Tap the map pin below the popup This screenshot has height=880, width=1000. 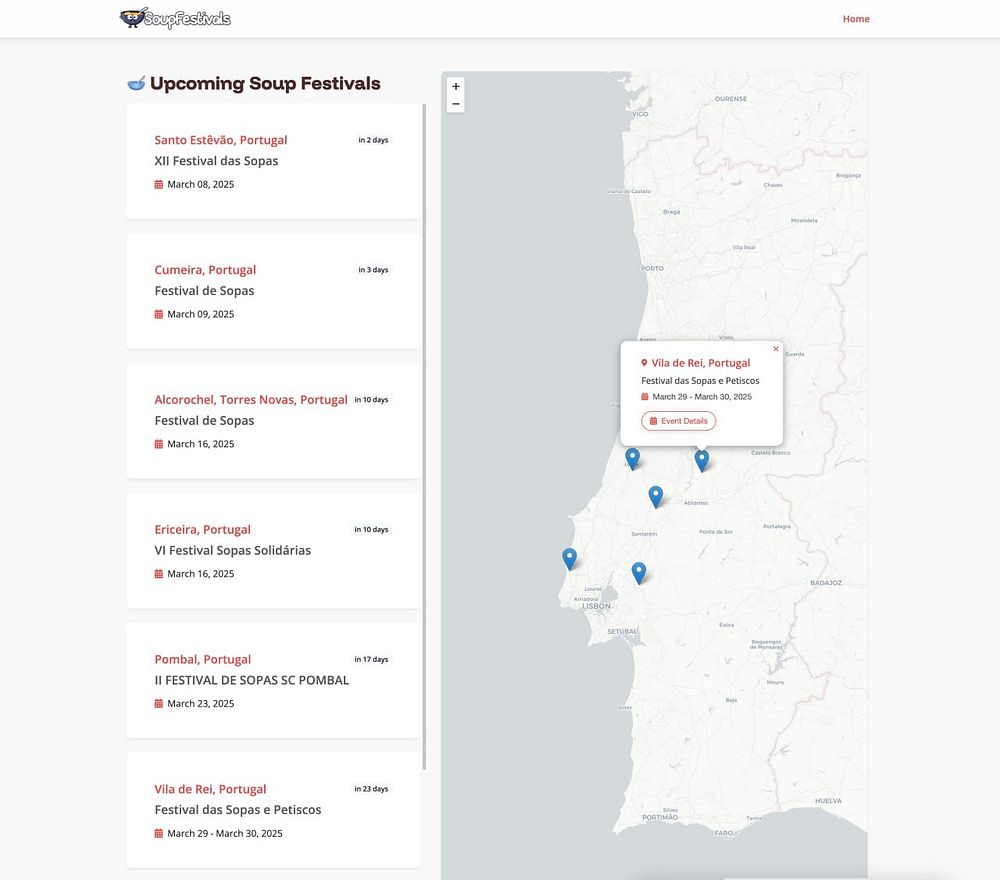pyautogui.click(x=702, y=460)
